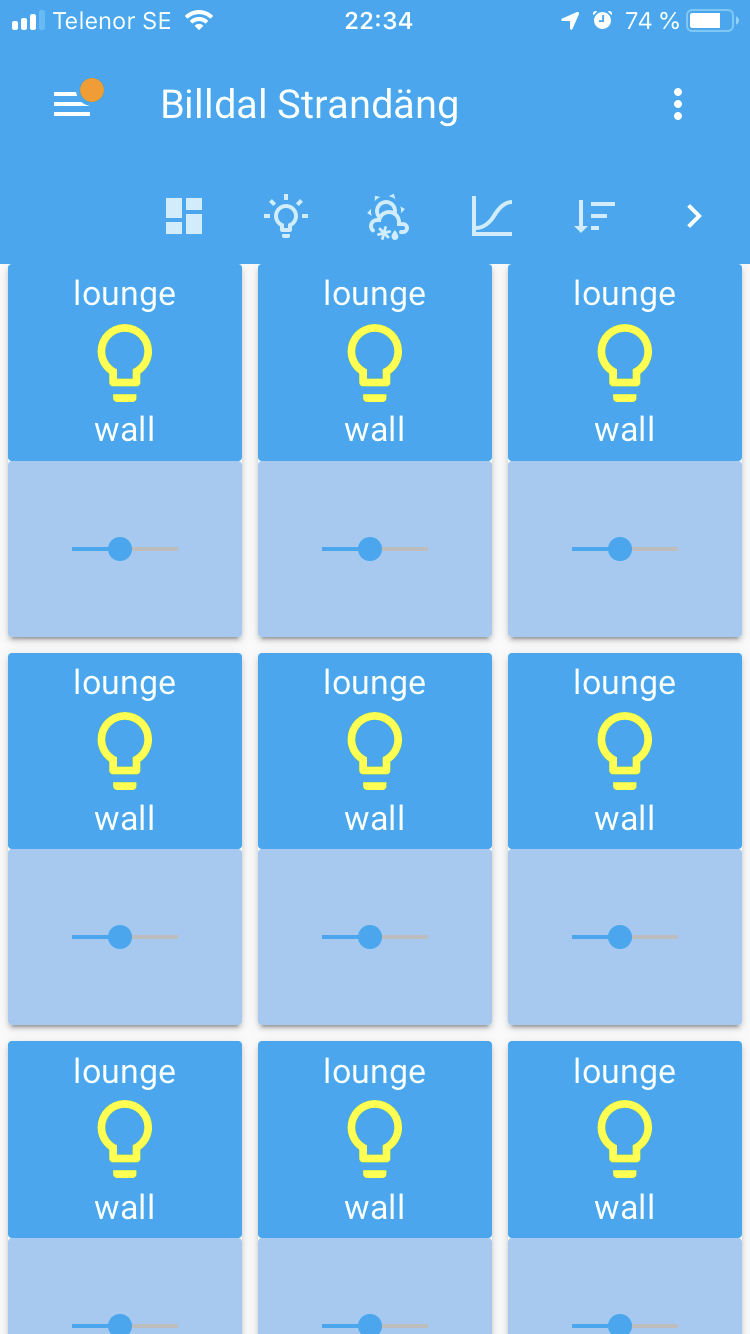Open the energy consumption chart icon
Screen dimensions: 750x1334
[491, 216]
